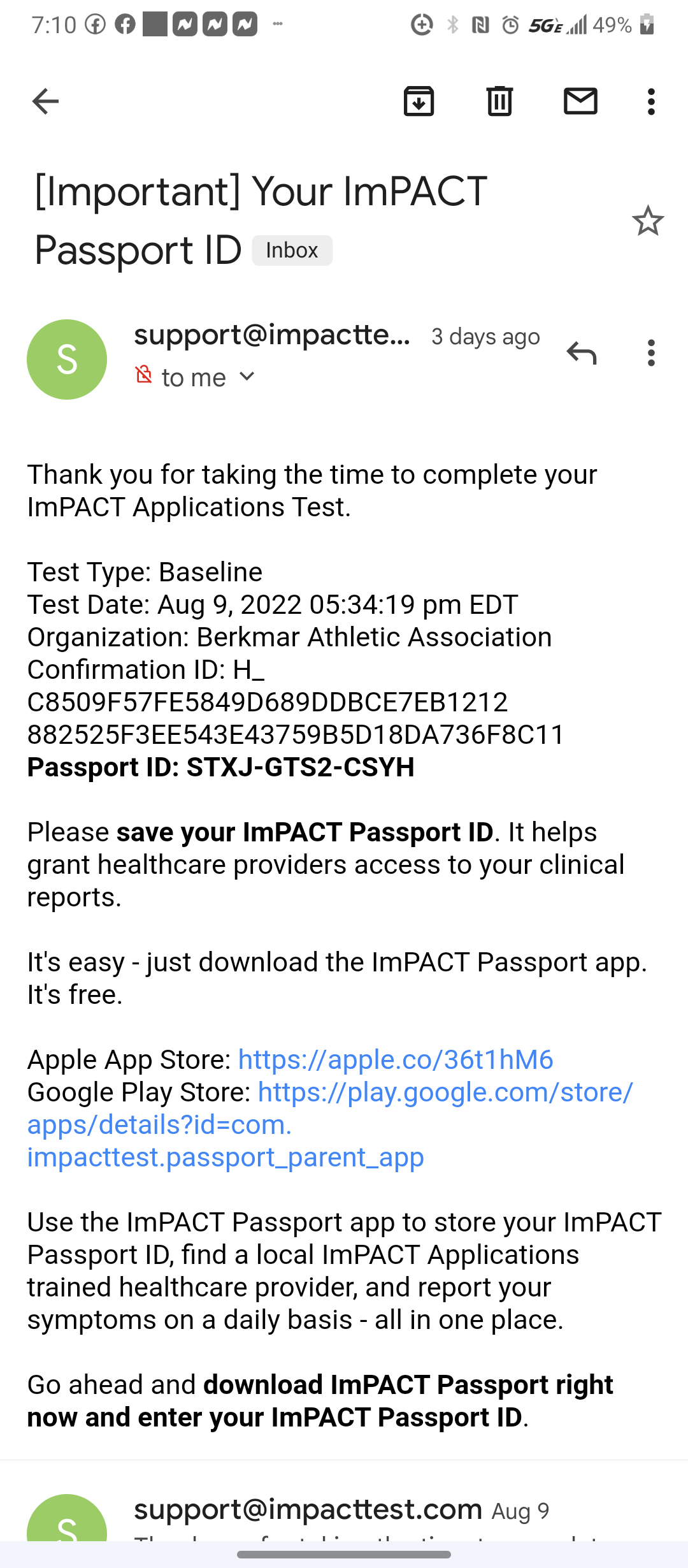Image resolution: width=688 pixels, height=1568 pixels.
Task: Archive this email
Action: pos(419,101)
